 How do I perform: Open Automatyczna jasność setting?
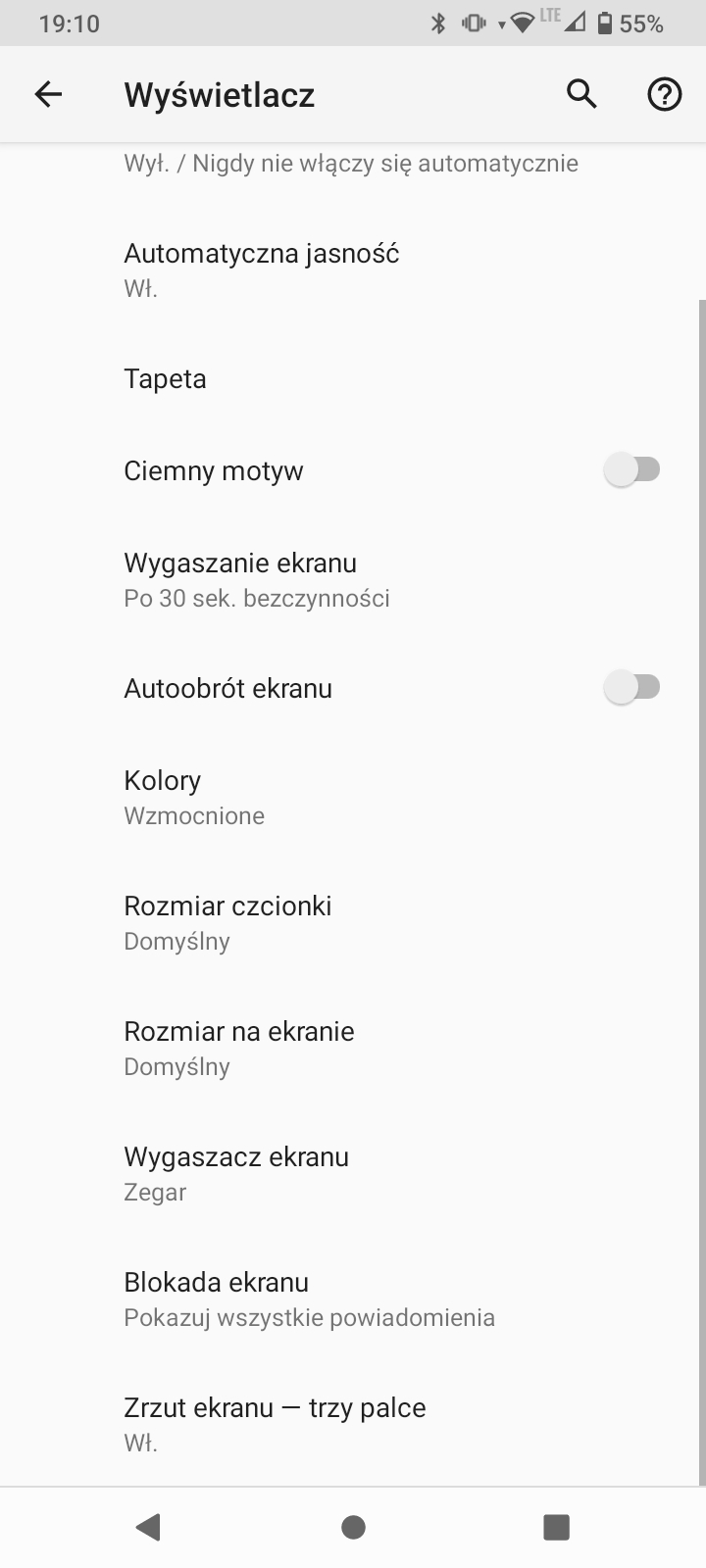coord(353,269)
